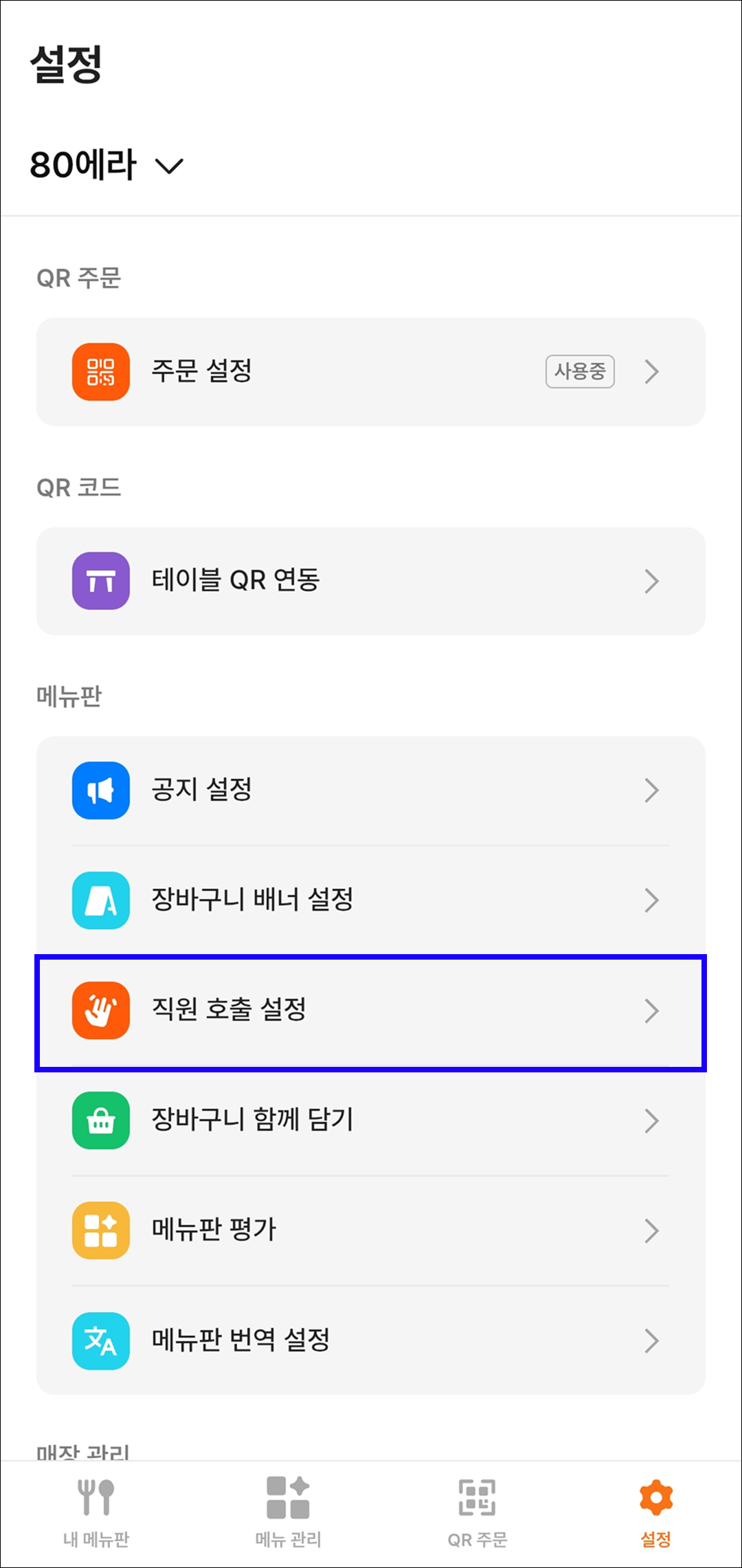Expand the 80에라 store dropdown
This screenshot has width=742, height=1568.
click(x=106, y=166)
